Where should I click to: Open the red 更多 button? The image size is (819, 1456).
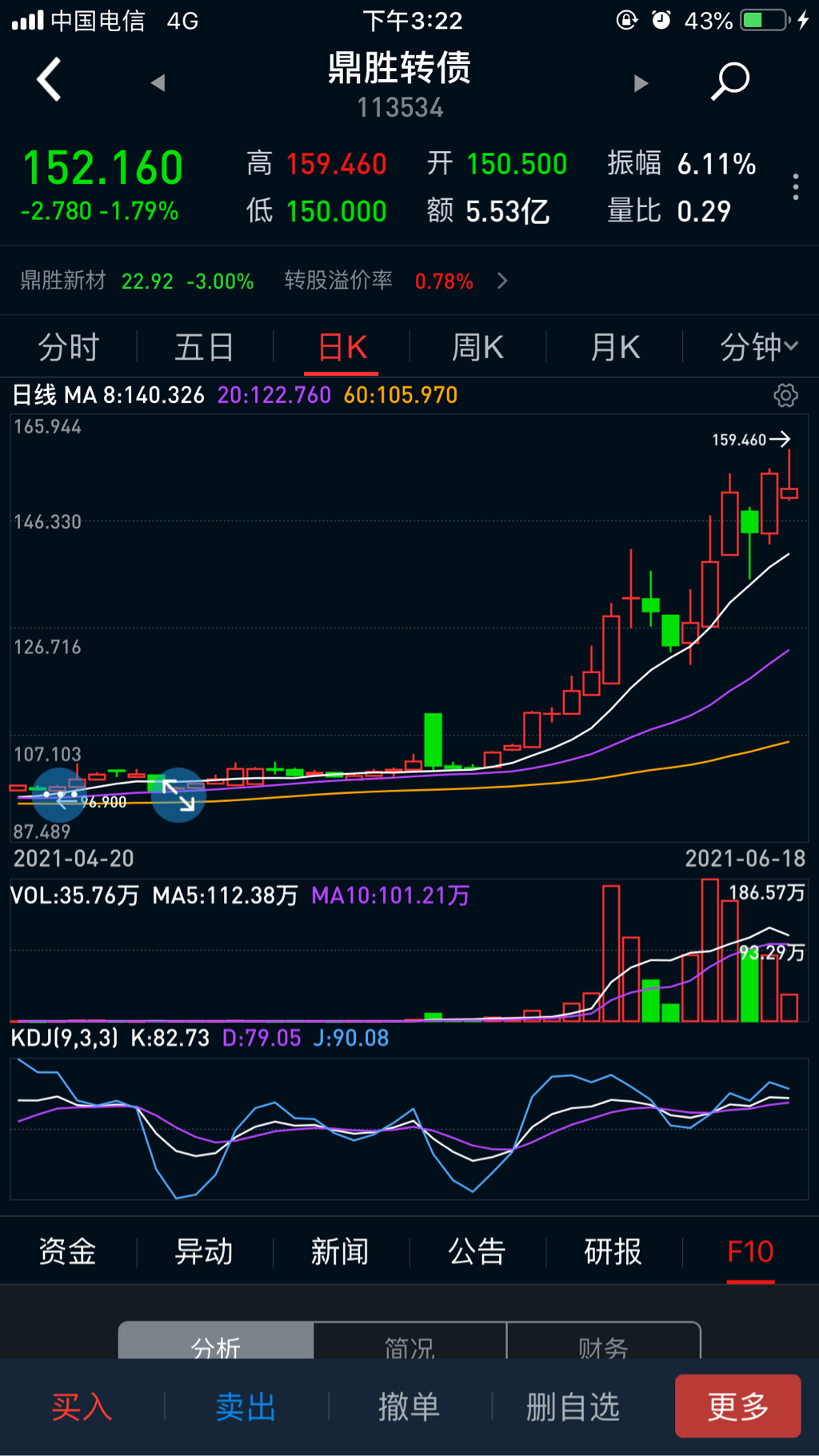[737, 1406]
